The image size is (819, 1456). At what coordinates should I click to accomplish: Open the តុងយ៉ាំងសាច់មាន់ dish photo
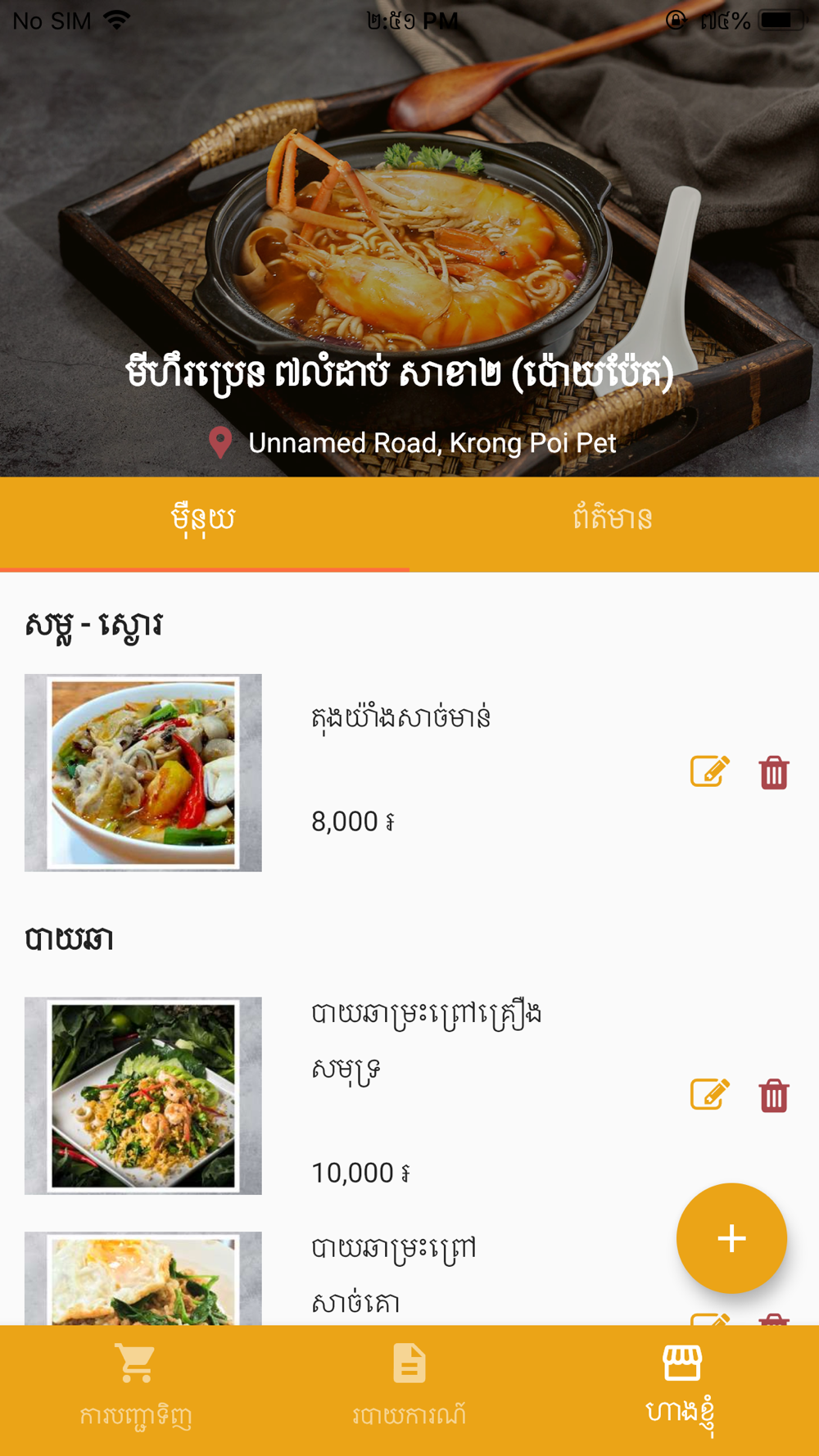(143, 772)
